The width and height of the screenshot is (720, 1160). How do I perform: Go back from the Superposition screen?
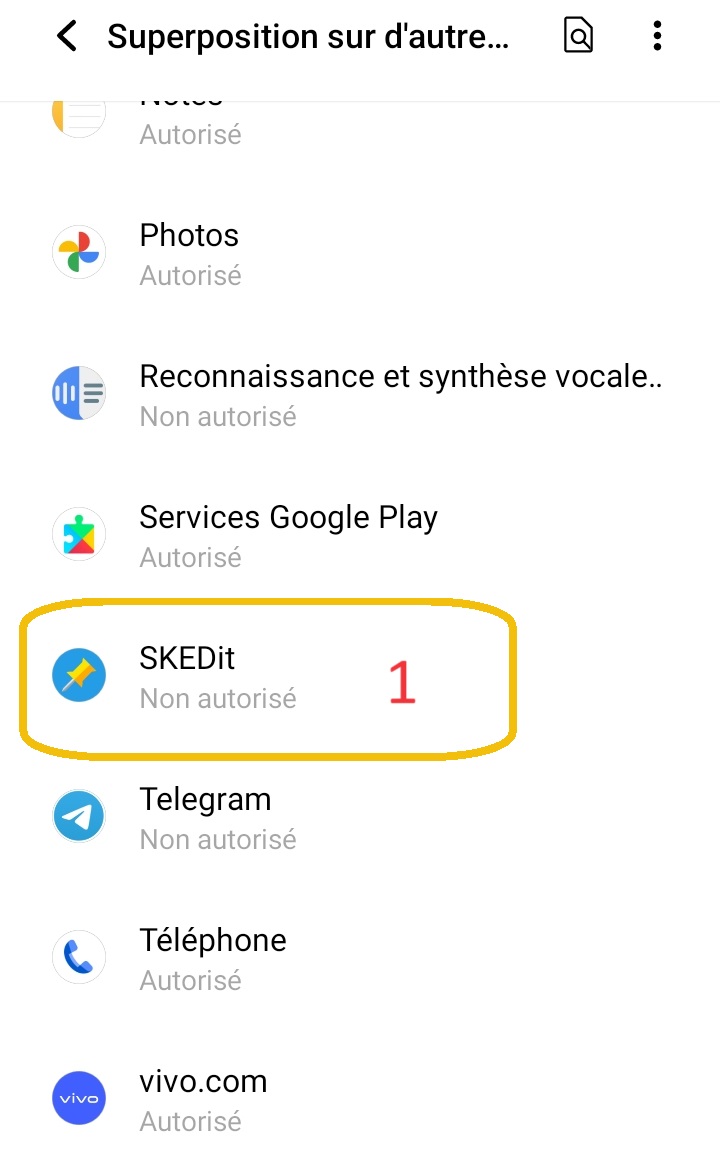(67, 37)
